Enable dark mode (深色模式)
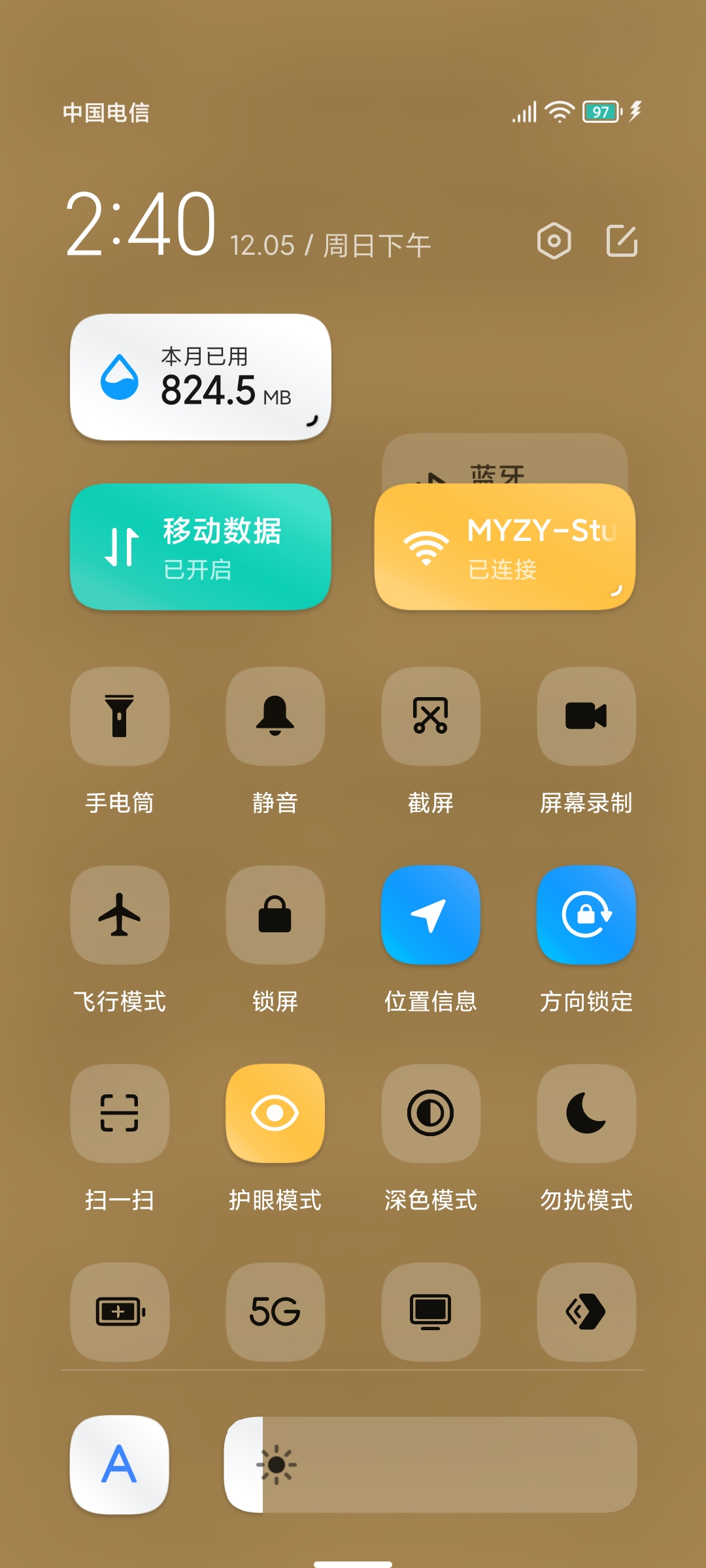 [431, 1113]
